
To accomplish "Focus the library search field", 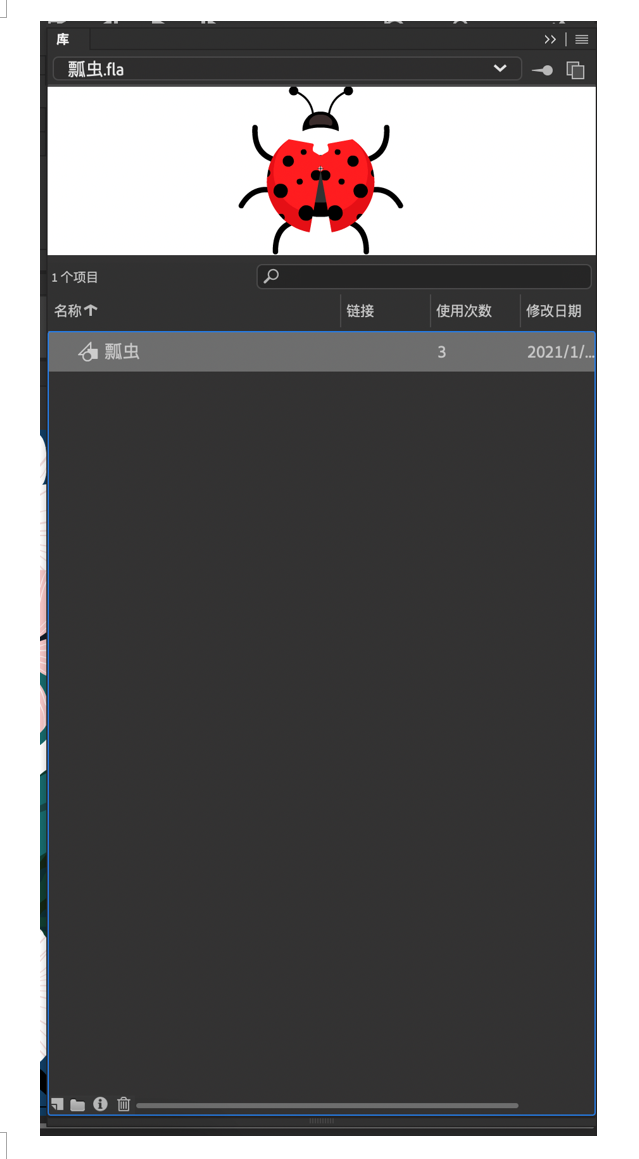I will point(424,276).
